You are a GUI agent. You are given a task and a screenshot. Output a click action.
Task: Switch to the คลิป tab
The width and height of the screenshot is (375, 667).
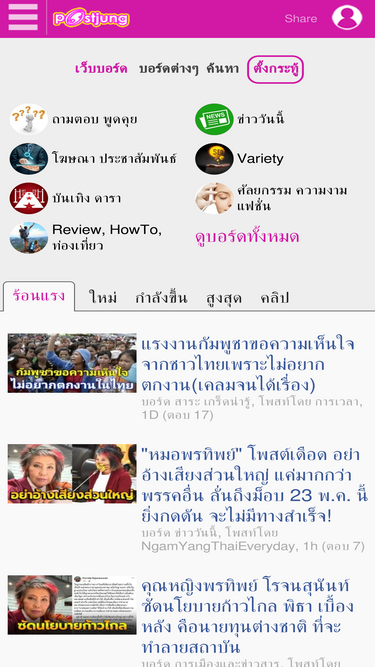coord(274,298)
